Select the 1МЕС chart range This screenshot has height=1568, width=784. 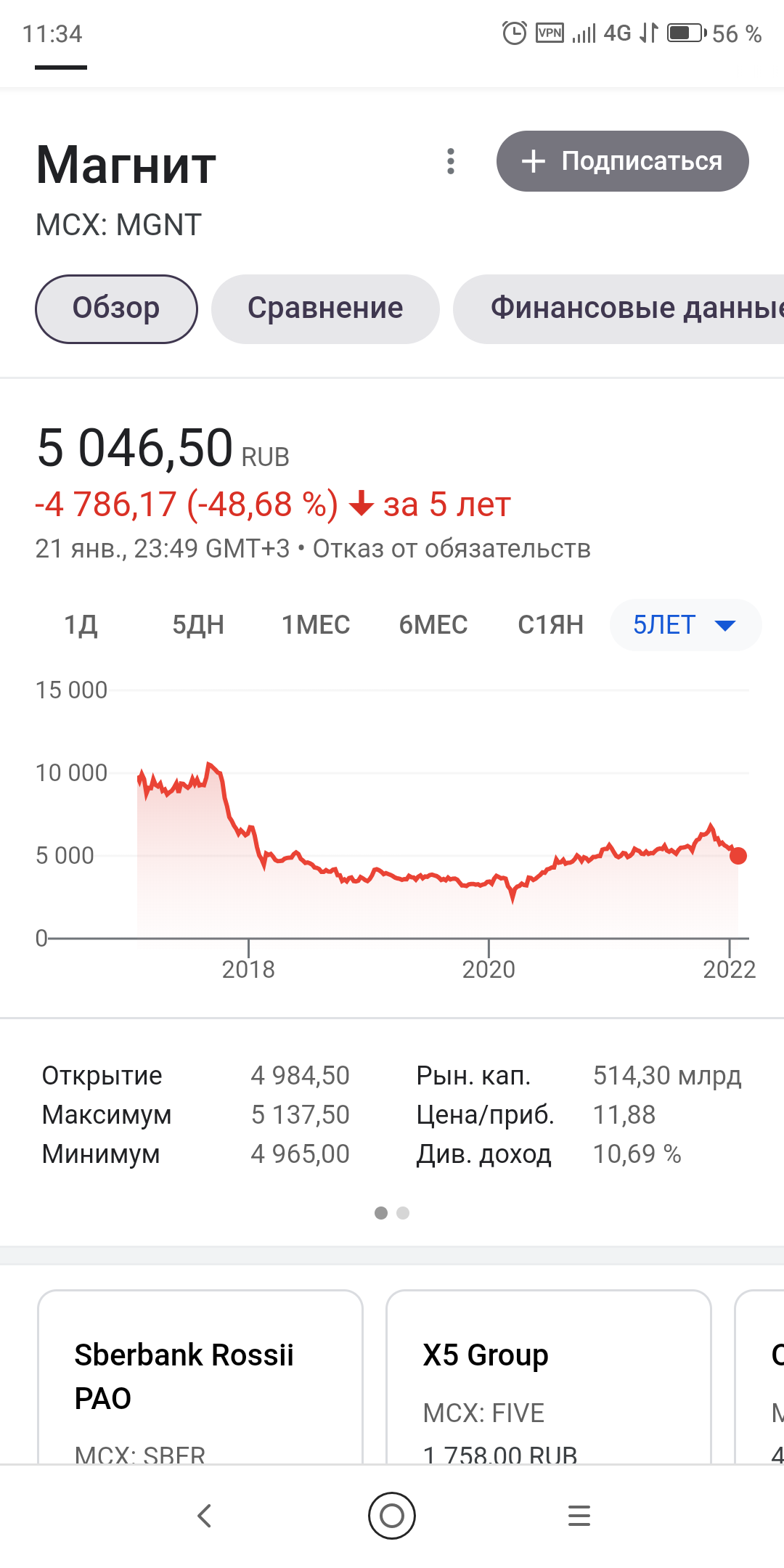(316, 625)
